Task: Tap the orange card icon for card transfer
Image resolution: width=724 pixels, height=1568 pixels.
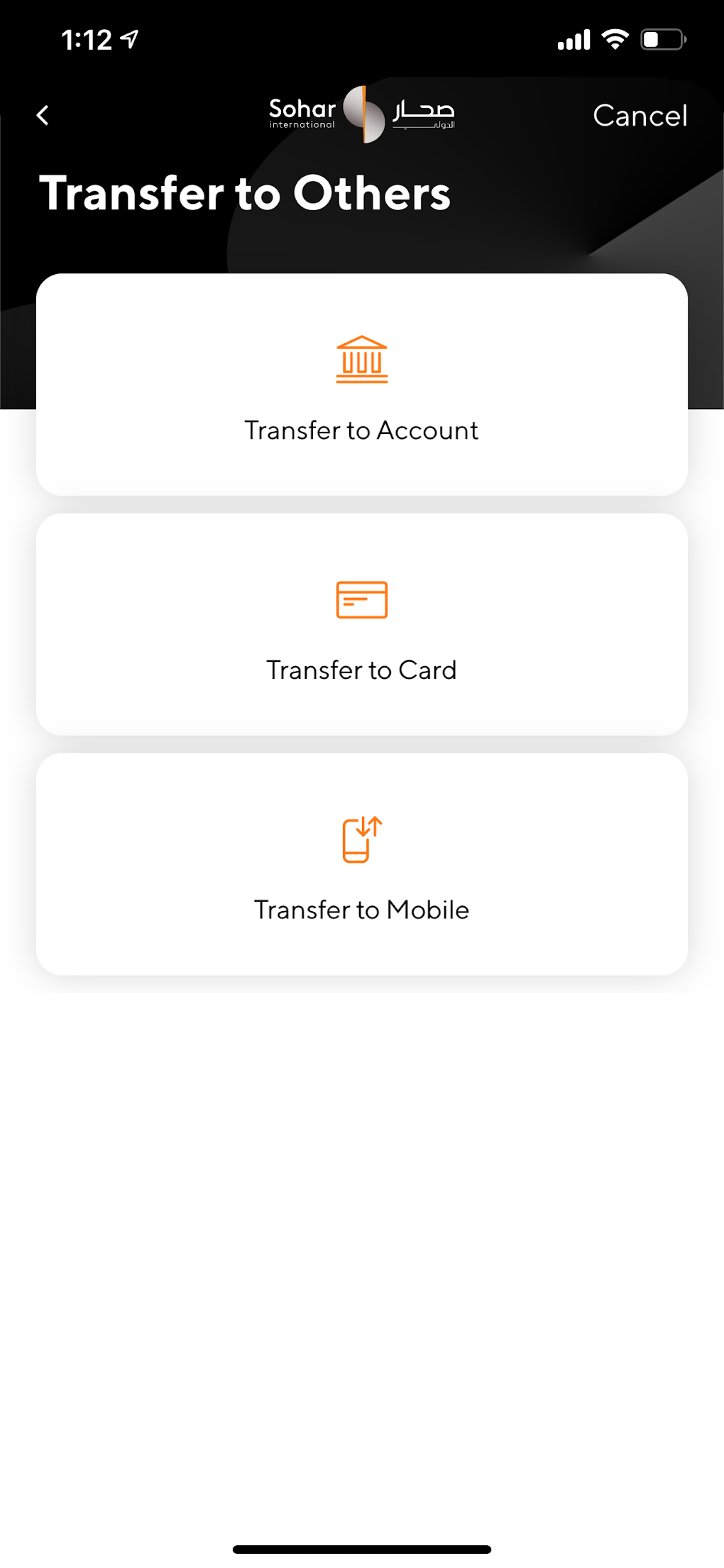Action: click(361, 599)
